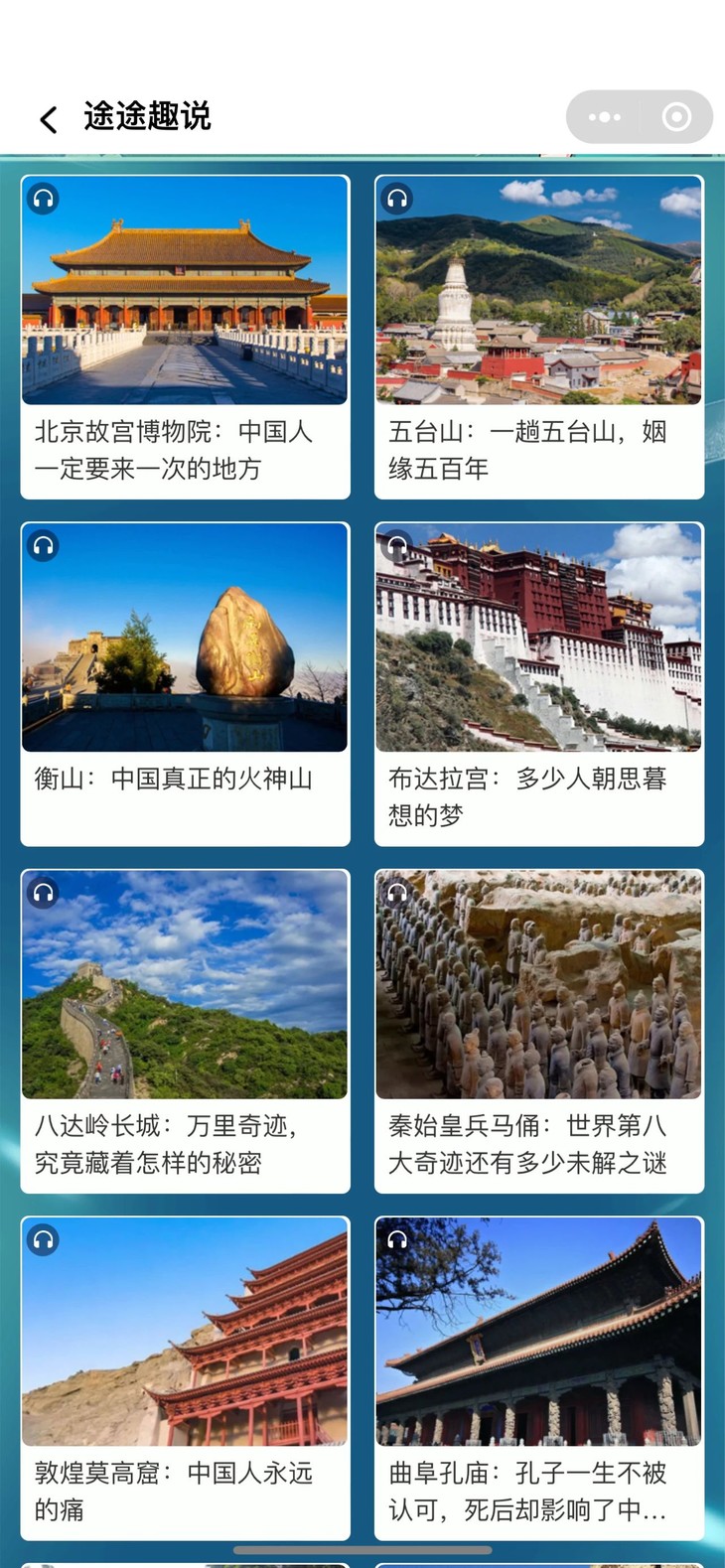
Task: Tap the headphone audio icon on the 秦始皇兵马俑 card
Action: 397,893
